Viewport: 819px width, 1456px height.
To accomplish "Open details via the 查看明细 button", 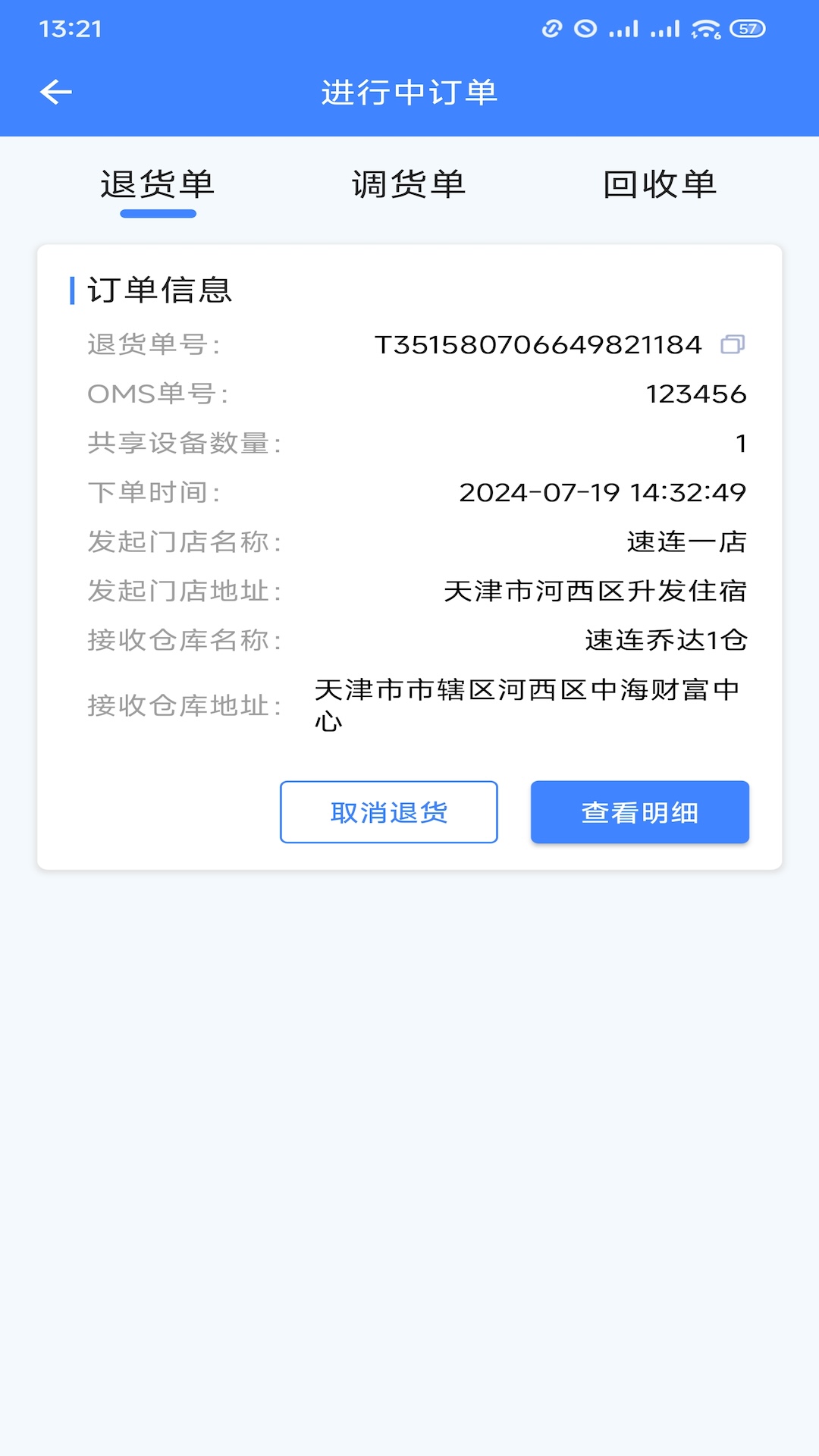I will point(639,811).
